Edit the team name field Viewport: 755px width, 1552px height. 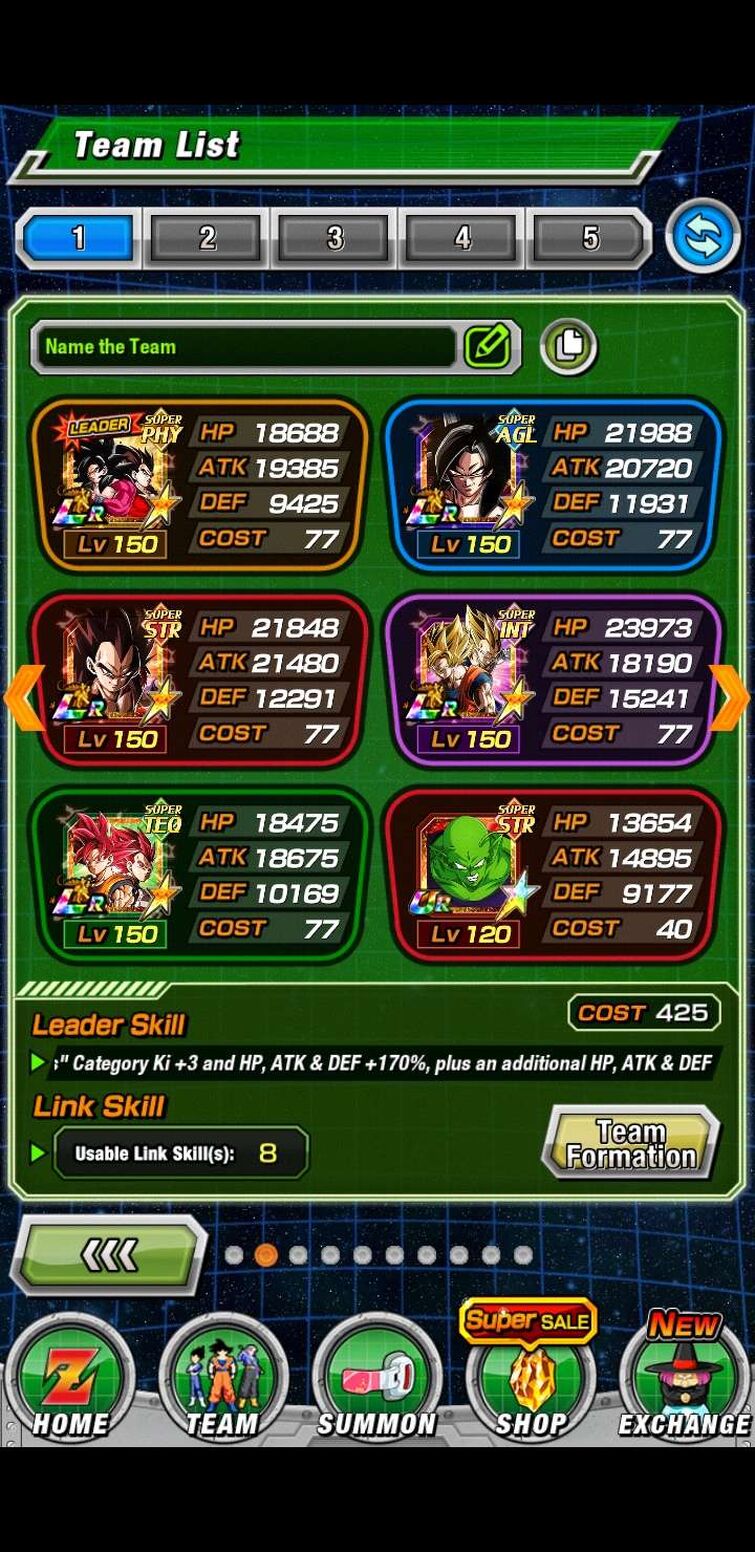click(x=245, y=347)
